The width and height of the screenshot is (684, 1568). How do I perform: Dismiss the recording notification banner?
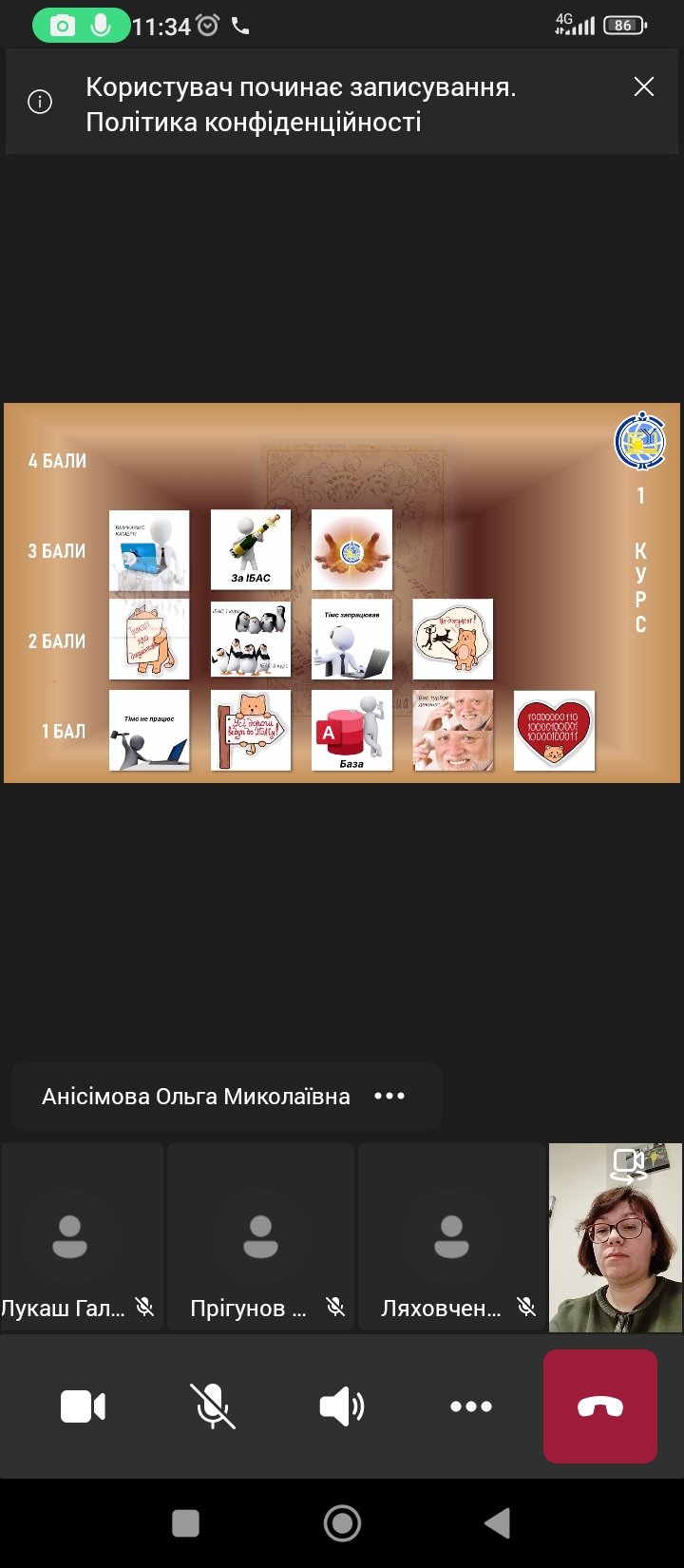(x=644, y=87)
